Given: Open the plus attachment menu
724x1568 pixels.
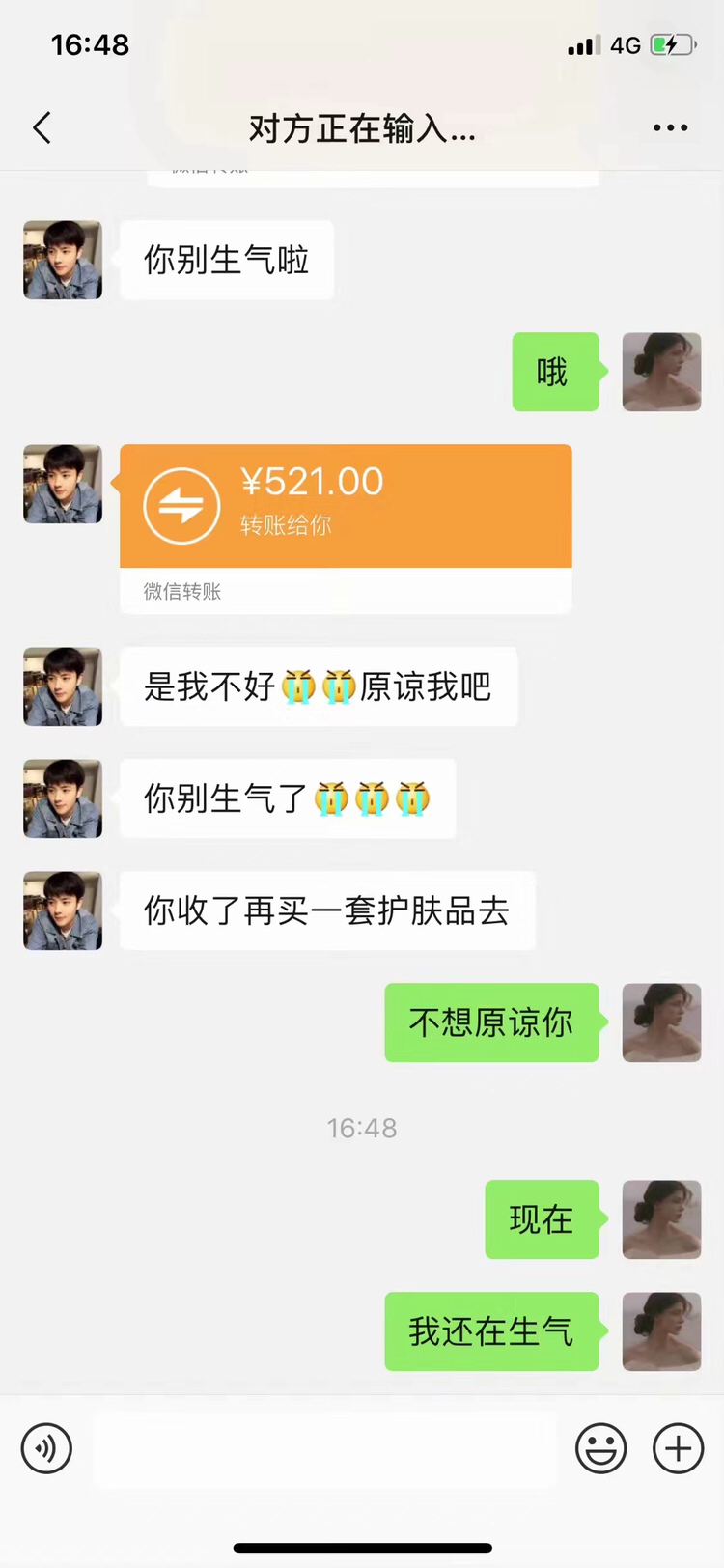Looking at the screenshot, I should pyautogui.click(x=678, y=1448).
